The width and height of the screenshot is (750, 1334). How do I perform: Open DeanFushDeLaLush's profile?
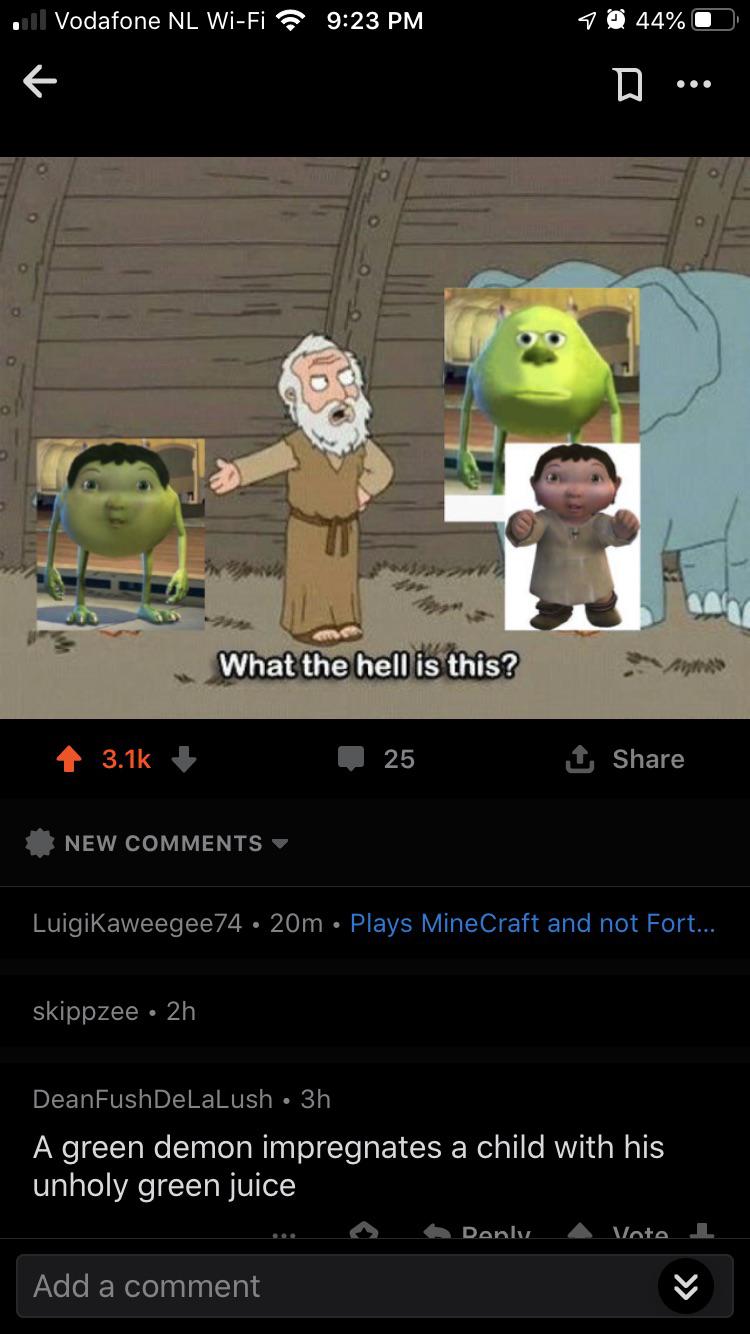pyautogui.click(x=152, y=1099)
